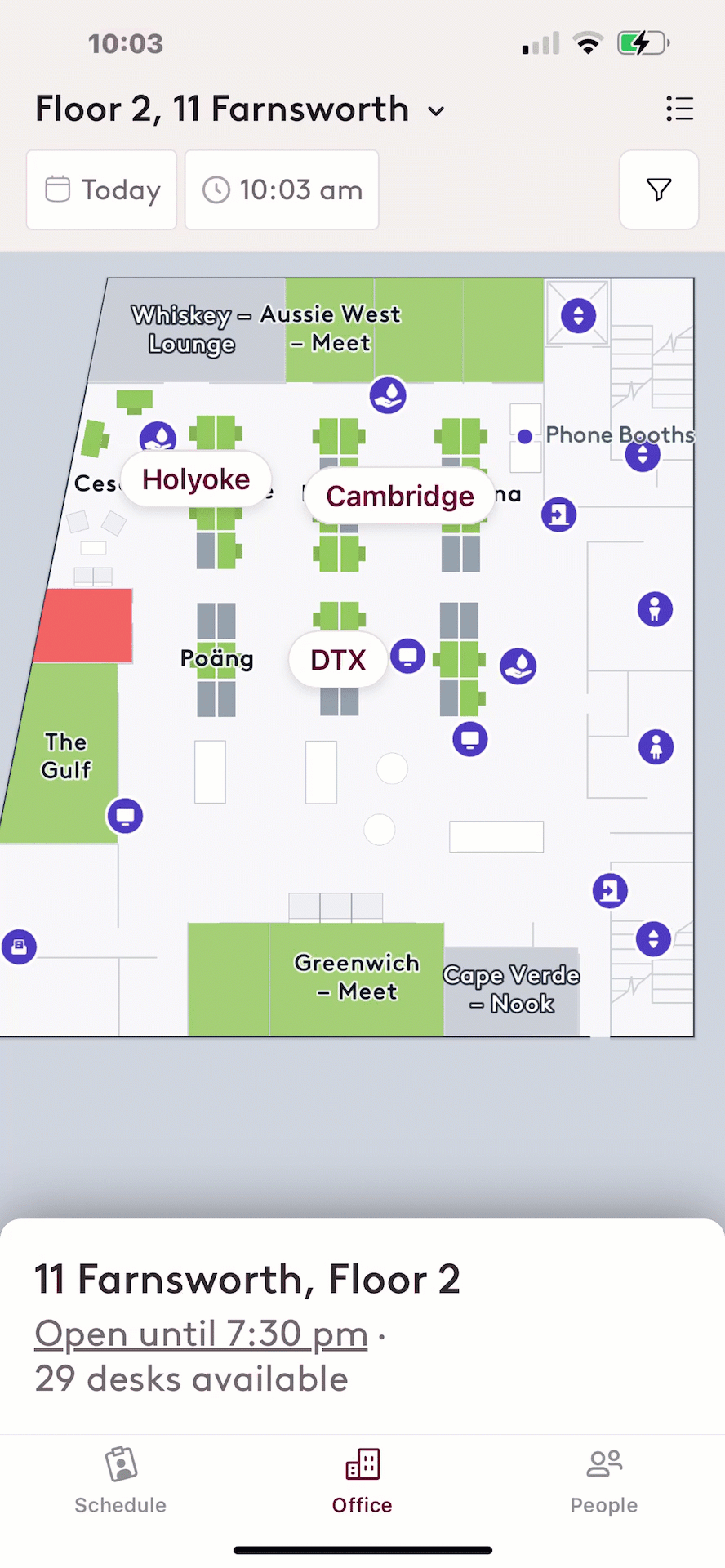Change the date from Today
The height and width of the screenshot is (1568, 725).
point(102,190)
